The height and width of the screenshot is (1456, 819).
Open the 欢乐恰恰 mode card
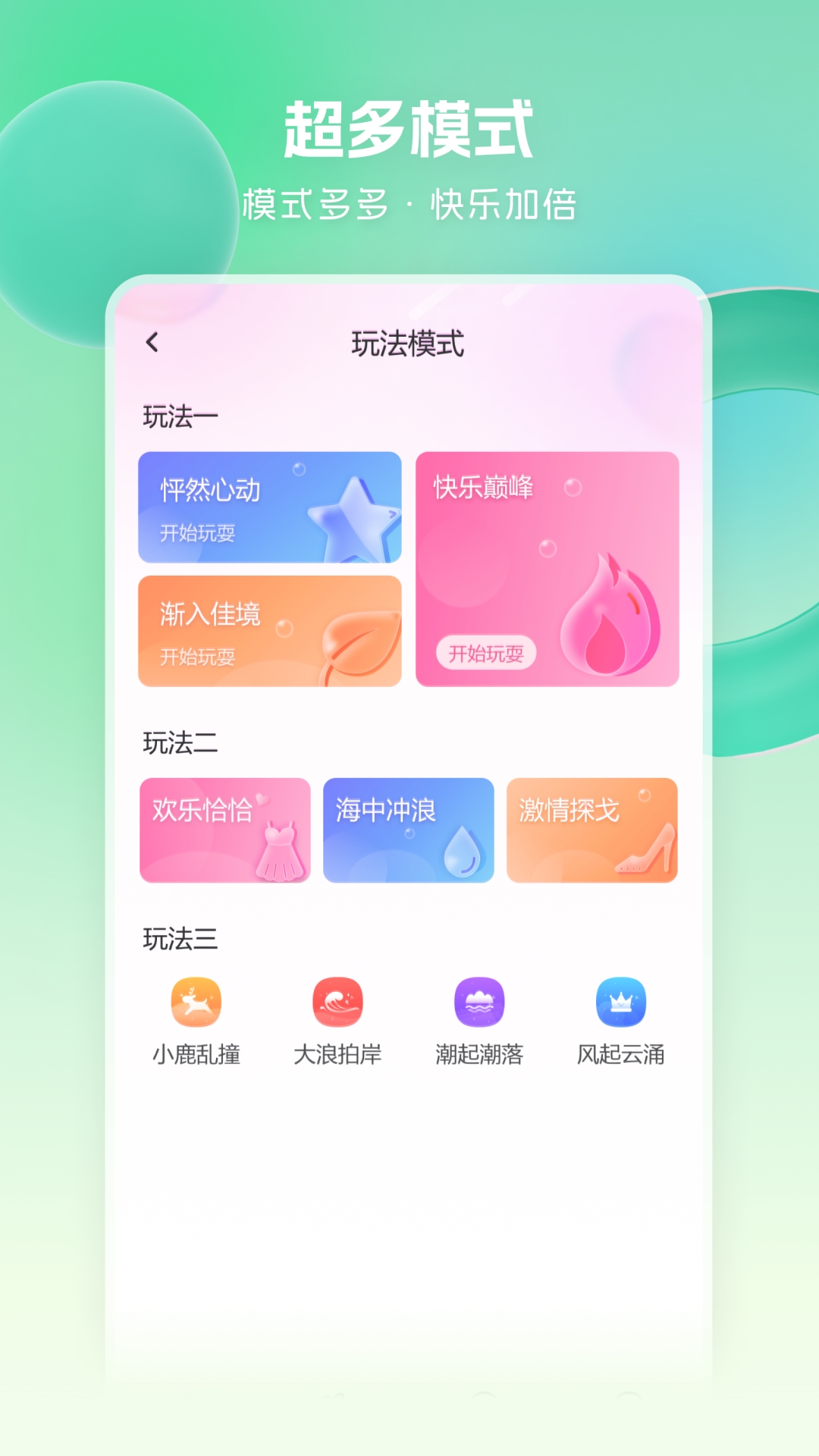(x=225, y=830)
